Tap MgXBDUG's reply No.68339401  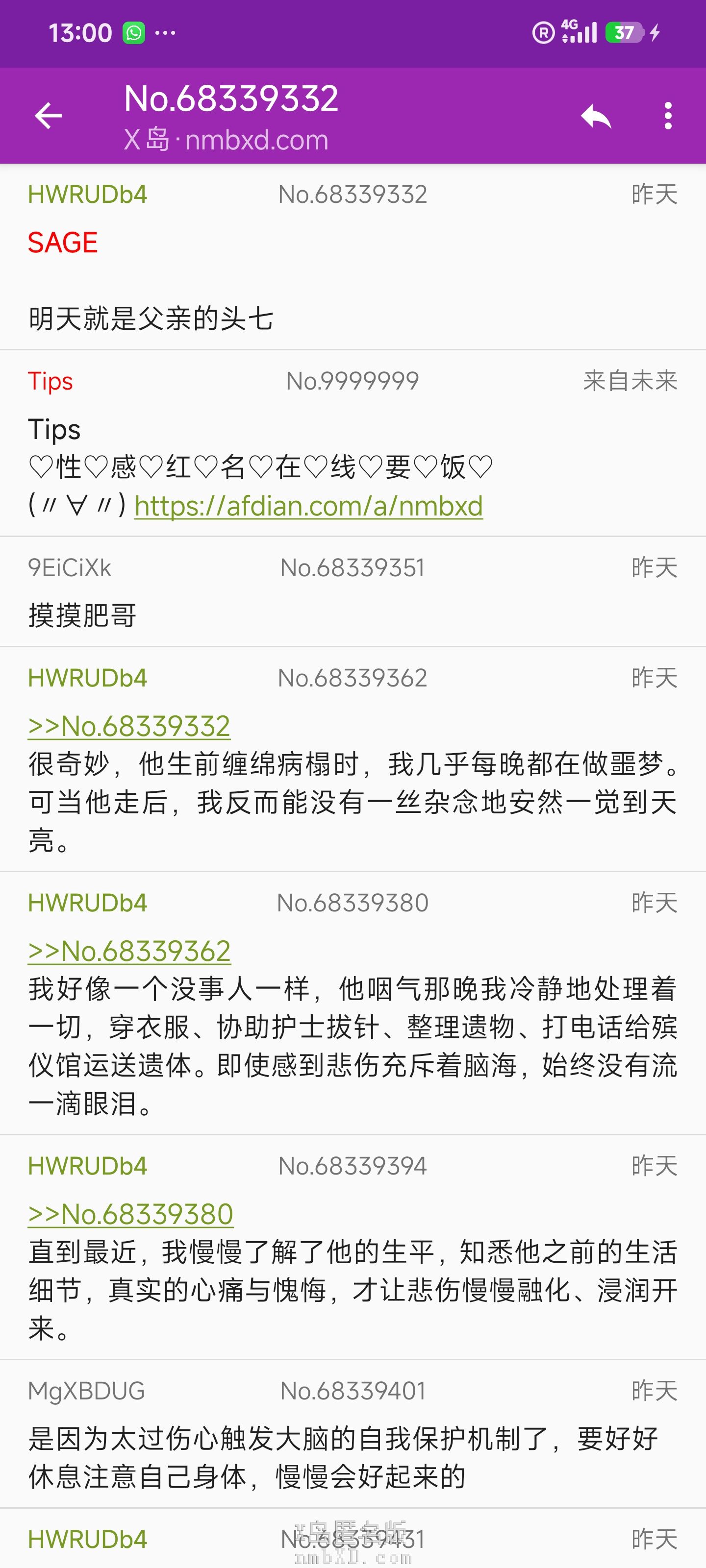click(x=353, y=1433)
